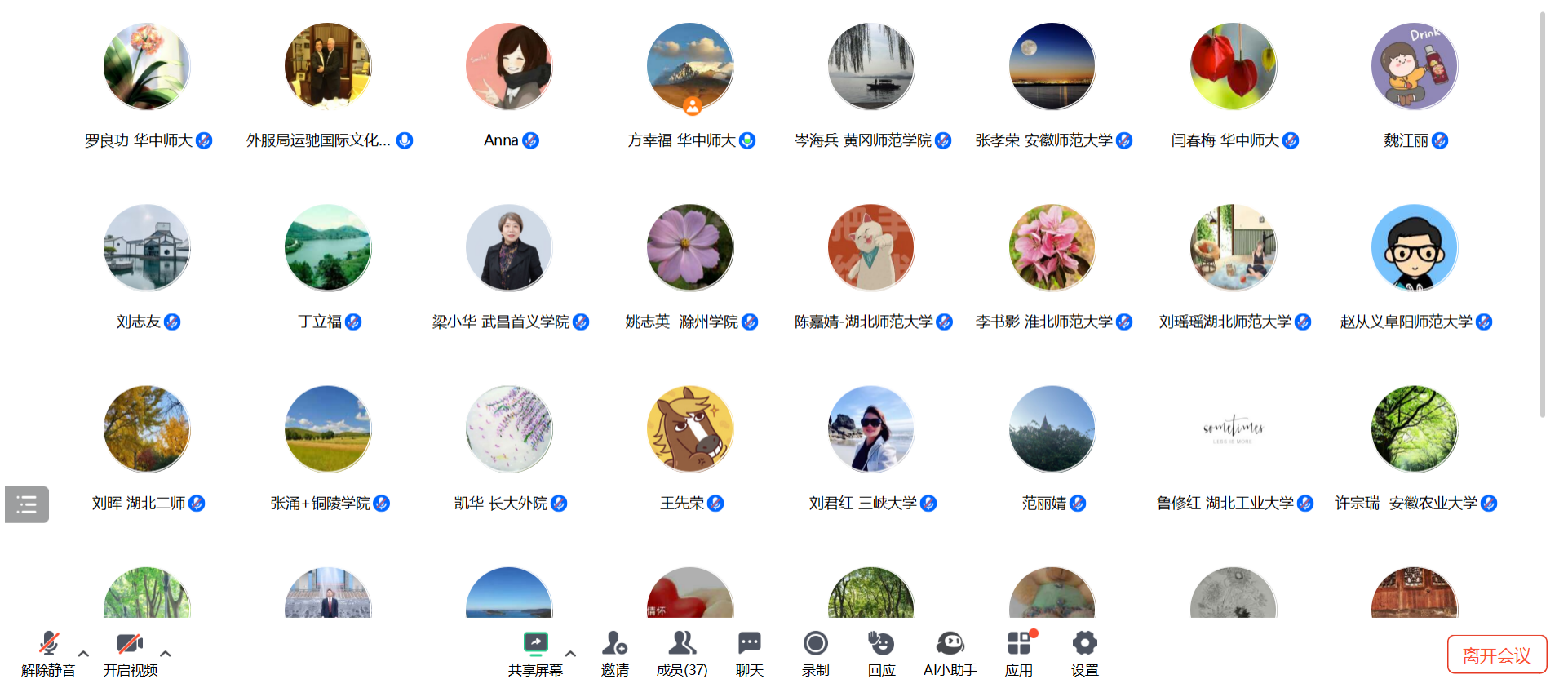This screenshot has width=1568, height=688.
Task: Open members list 成员(37)
Action: pyautogui.click(x=682, y=653)
